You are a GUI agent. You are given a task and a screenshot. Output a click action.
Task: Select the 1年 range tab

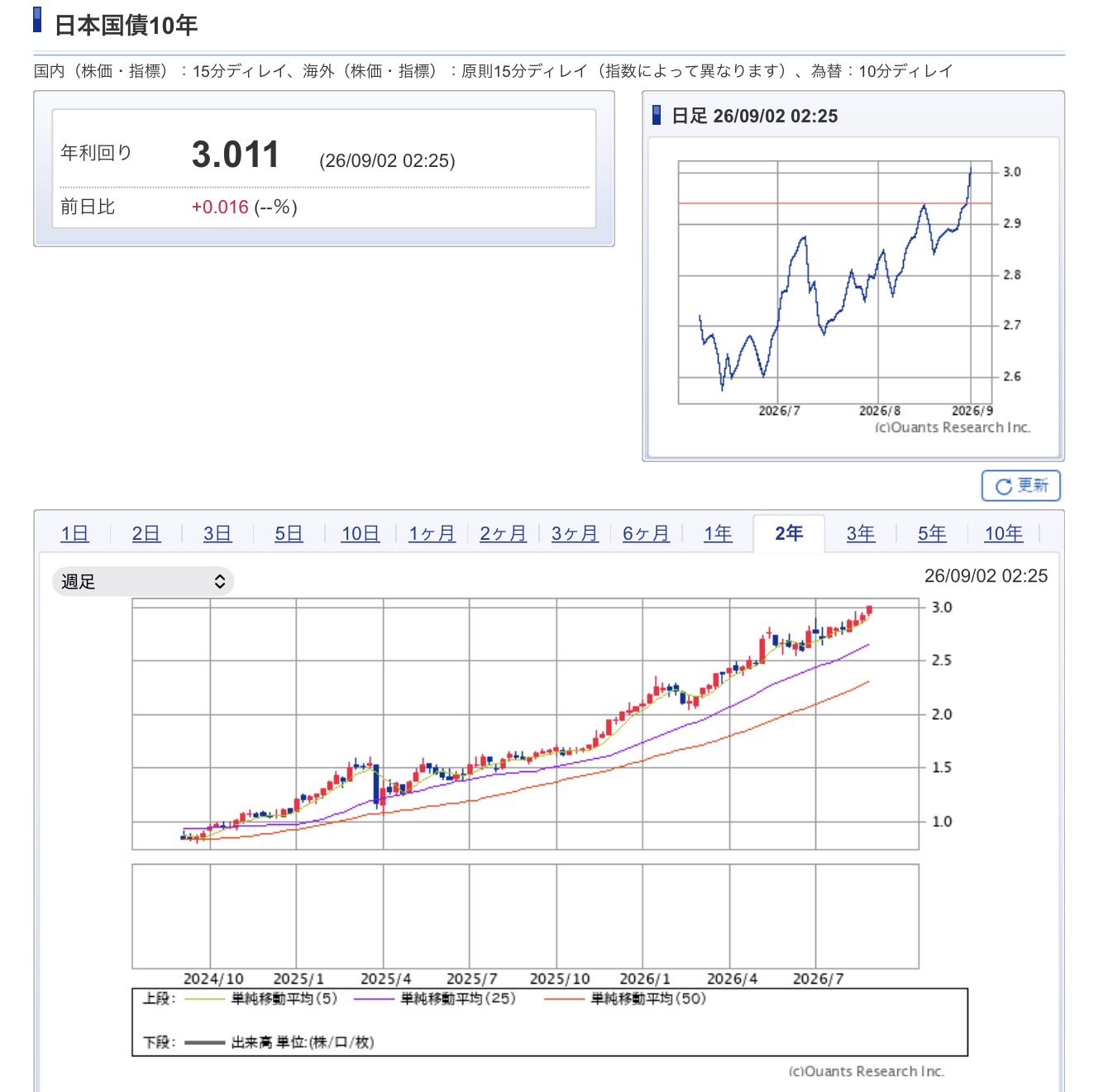pyautogui.click(x=718, y=533)
